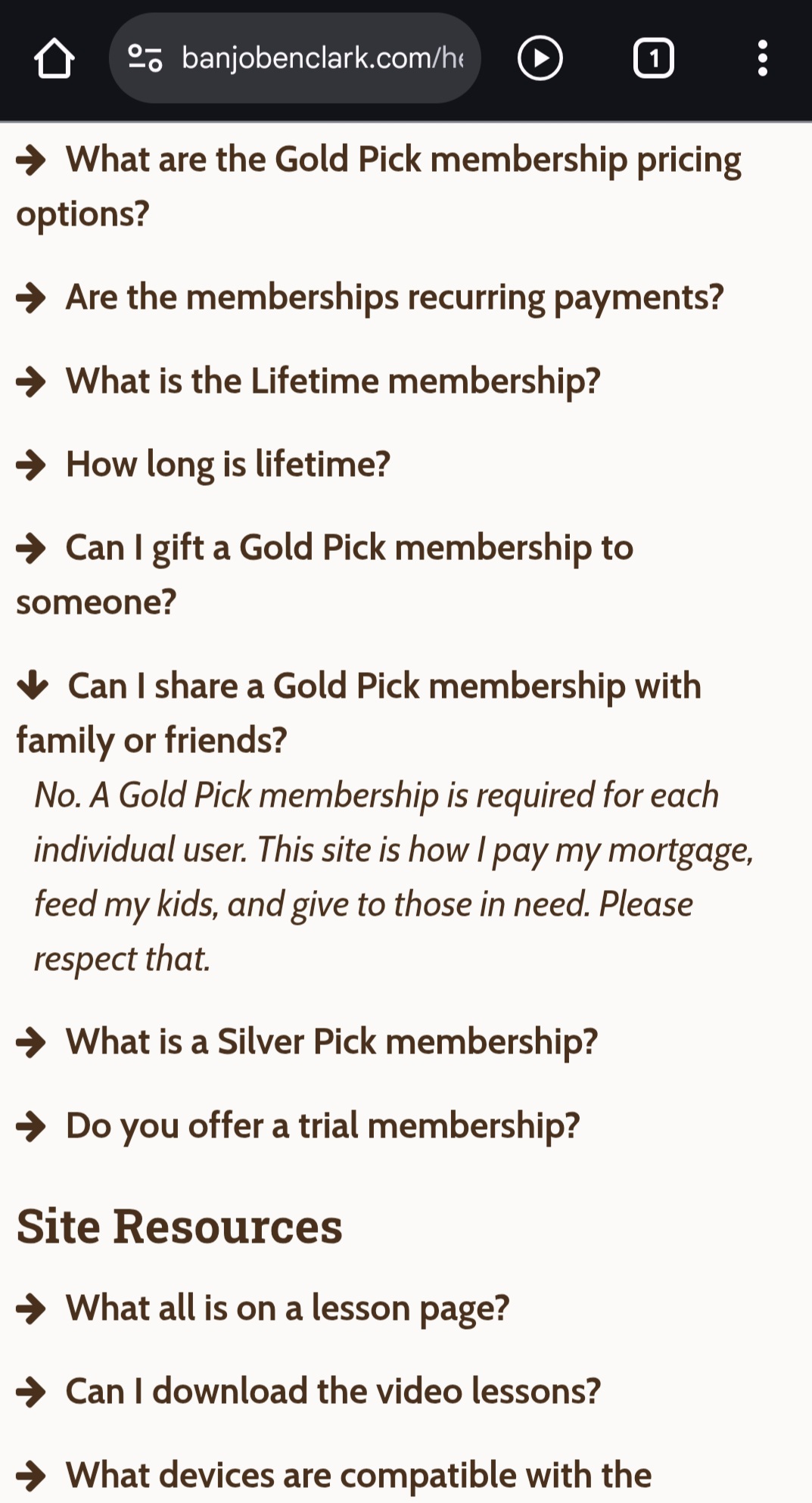Expand the compatible devices question
Image resolution: width=812 pixels, height=1503 pixels.
point(357,1475)
